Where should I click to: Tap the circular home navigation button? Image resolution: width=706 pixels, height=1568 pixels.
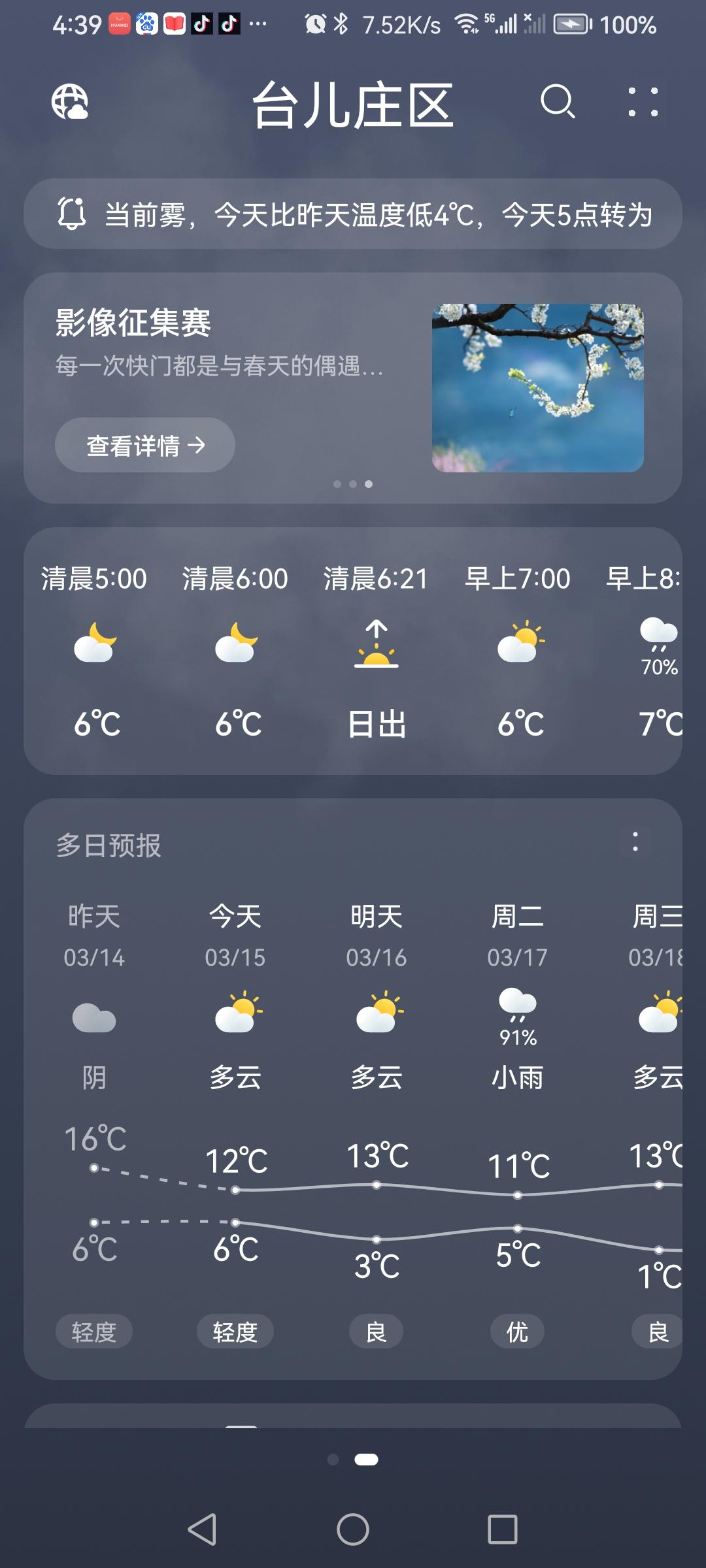353,1527
